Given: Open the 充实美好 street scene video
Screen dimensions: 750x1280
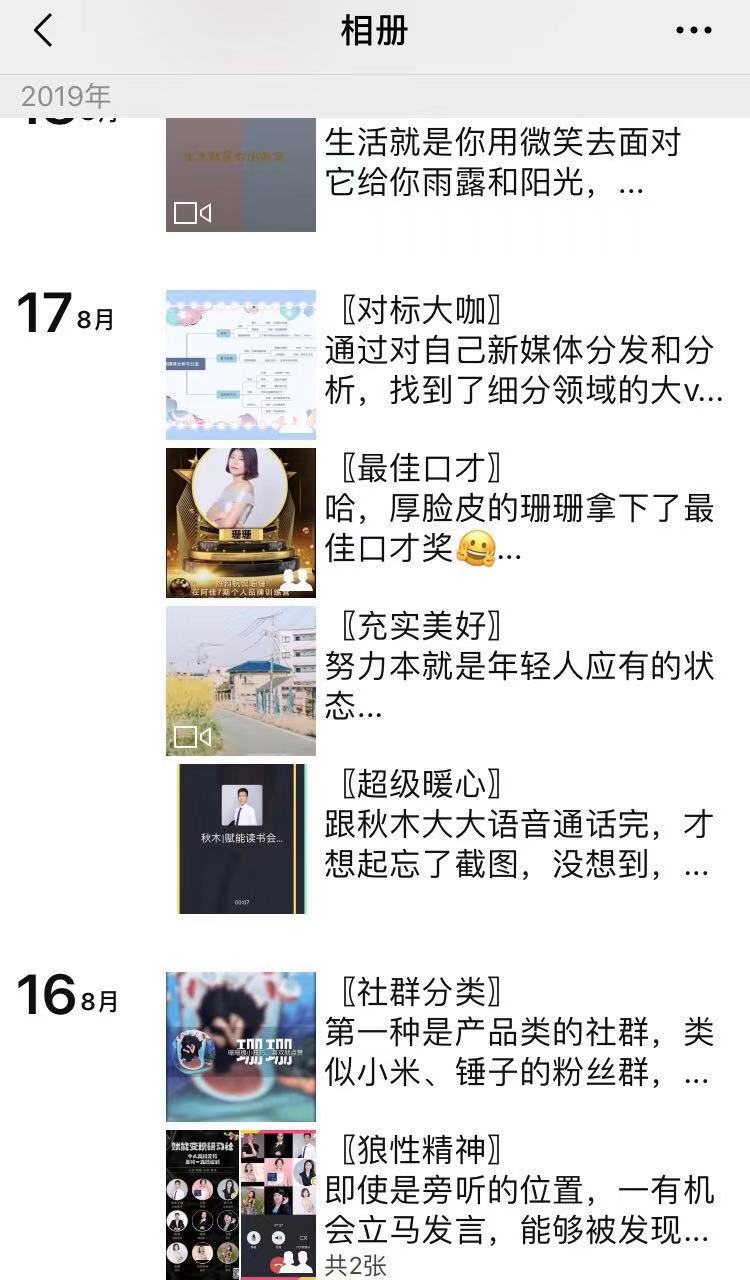Looking at the screenshot, I should click(239, 680).
